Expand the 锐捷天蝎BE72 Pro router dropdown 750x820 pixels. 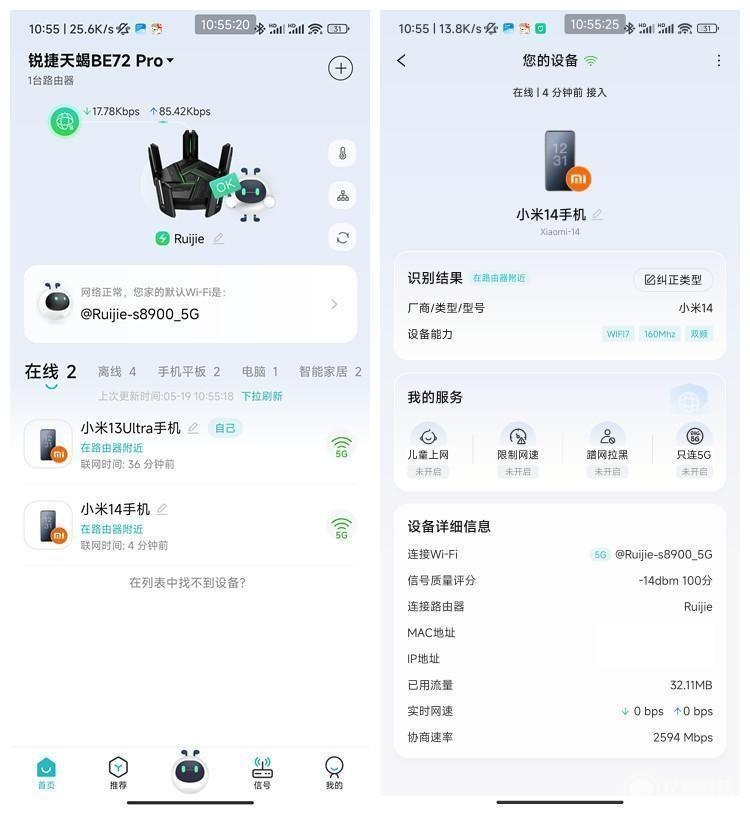[x=170, y=61]
